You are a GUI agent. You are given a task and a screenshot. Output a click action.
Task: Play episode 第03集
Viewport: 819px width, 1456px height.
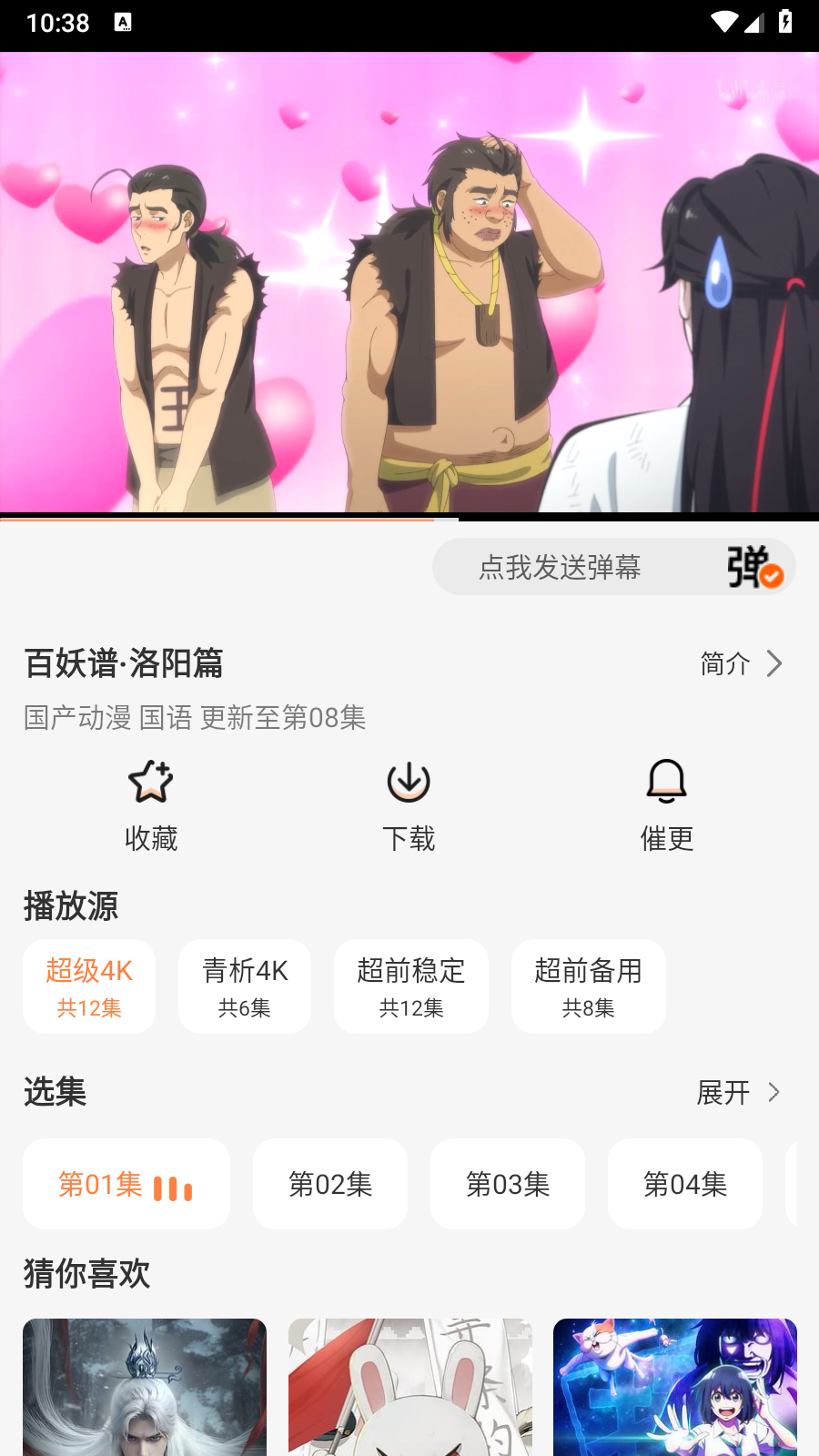507,1184
